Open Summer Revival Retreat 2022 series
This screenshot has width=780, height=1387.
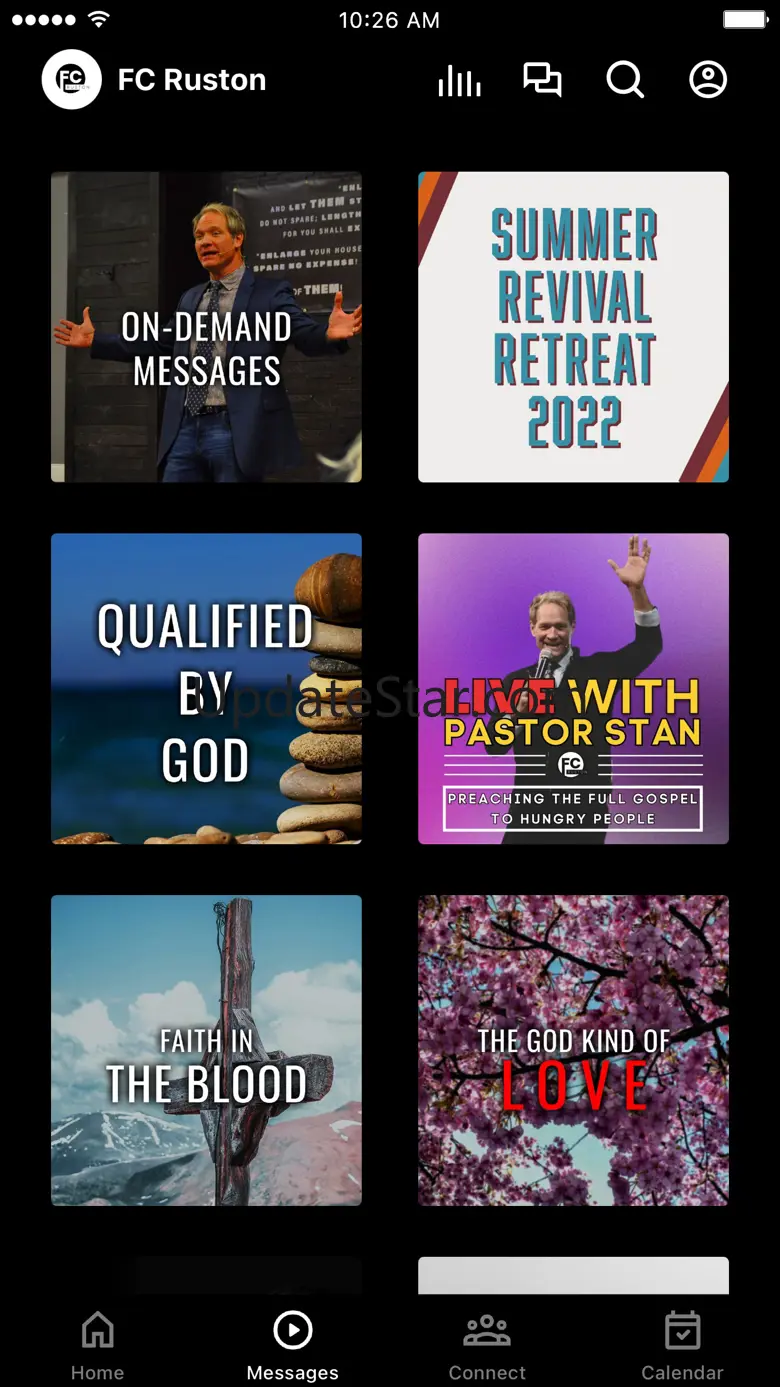coord(573,327)
